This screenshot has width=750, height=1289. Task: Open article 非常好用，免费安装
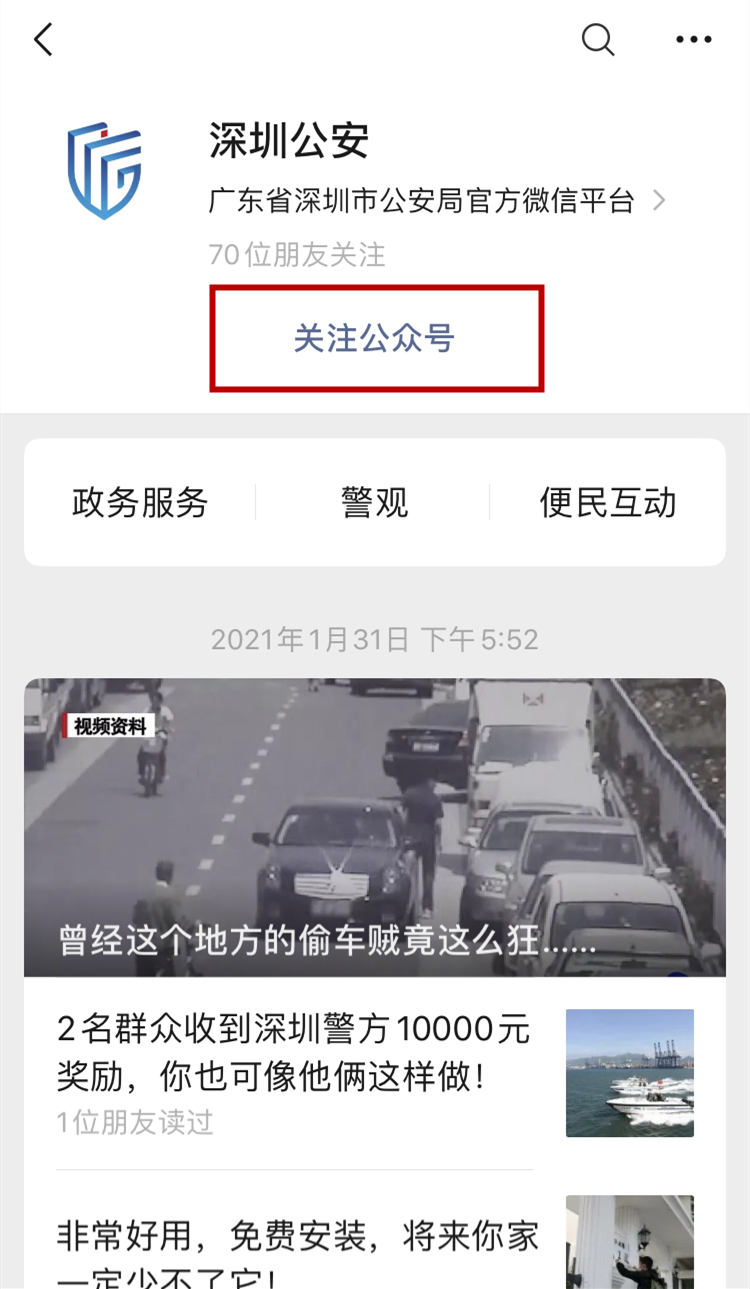tap(297, 1240)
